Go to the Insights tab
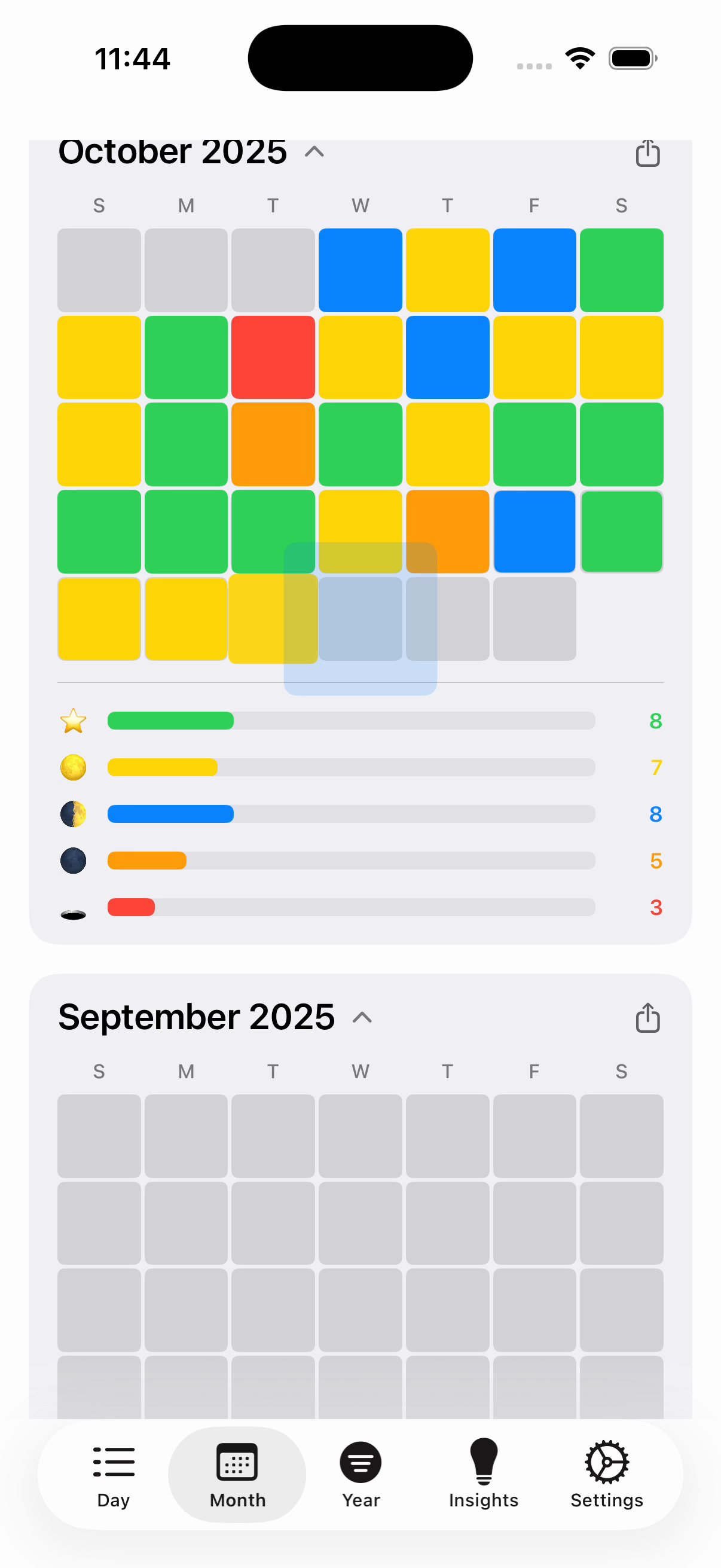 [484, 1475]
